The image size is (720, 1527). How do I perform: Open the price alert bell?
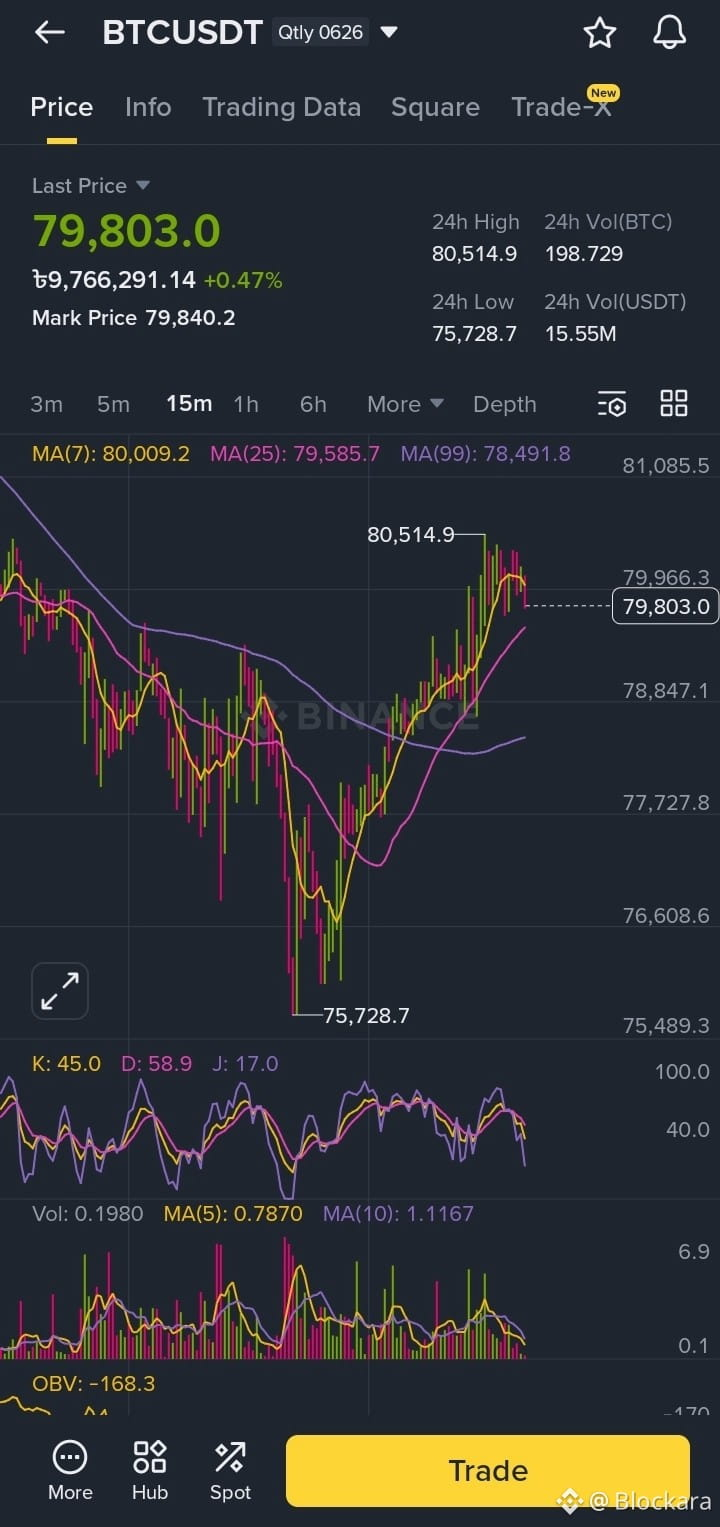[x=669, y=33]
